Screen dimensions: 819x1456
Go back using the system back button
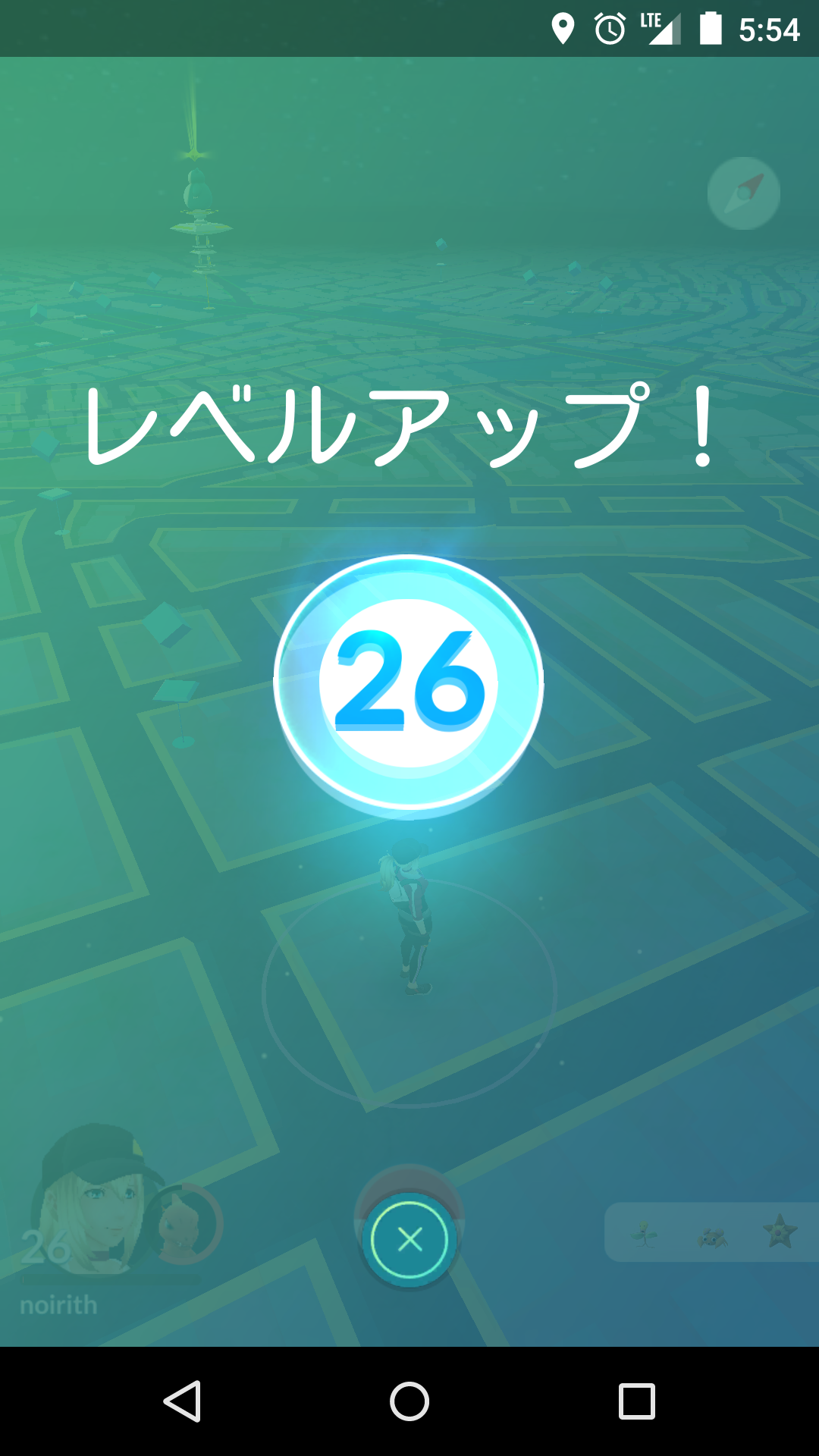tap(182, 1401)
